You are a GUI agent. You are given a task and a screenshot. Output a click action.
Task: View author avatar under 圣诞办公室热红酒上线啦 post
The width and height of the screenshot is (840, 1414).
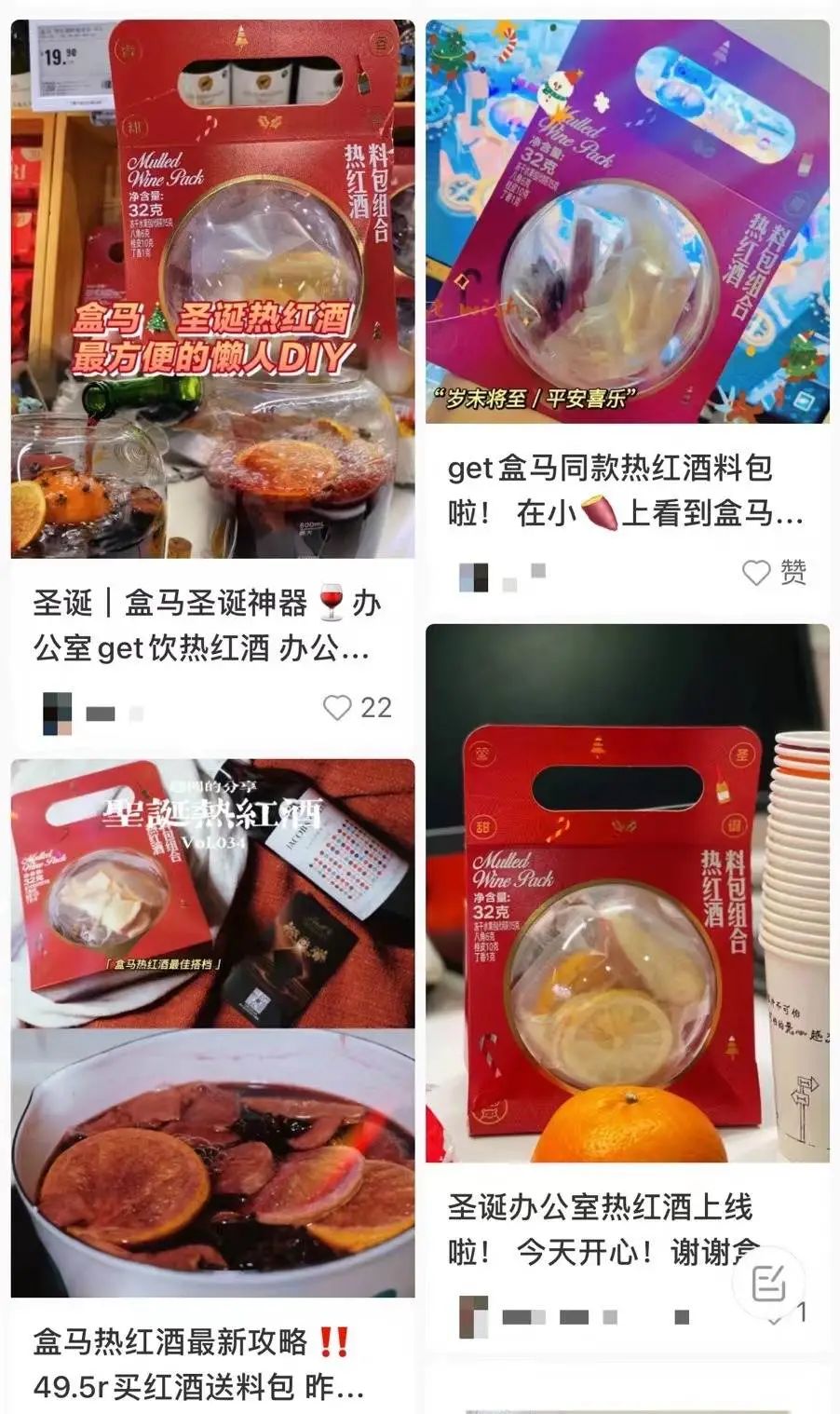tap(474, 1316)
